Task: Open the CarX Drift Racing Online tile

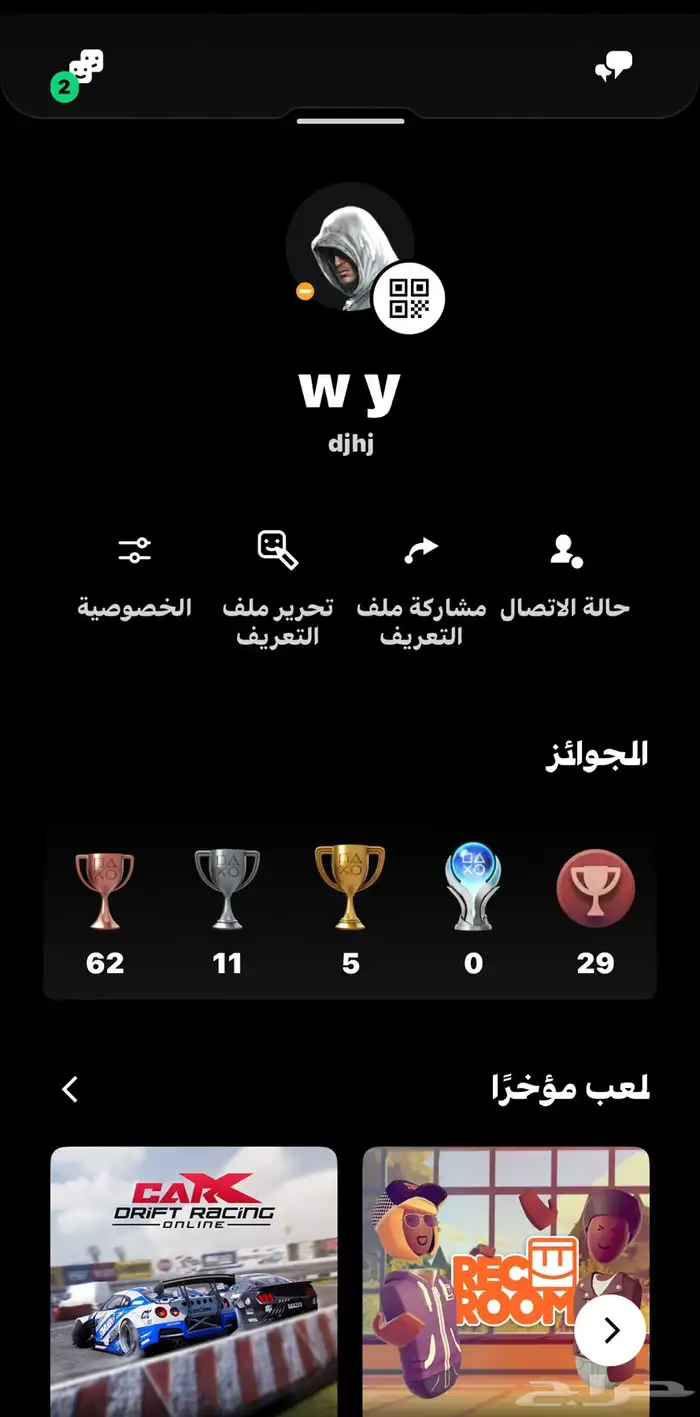Action: pos(194,1280)
